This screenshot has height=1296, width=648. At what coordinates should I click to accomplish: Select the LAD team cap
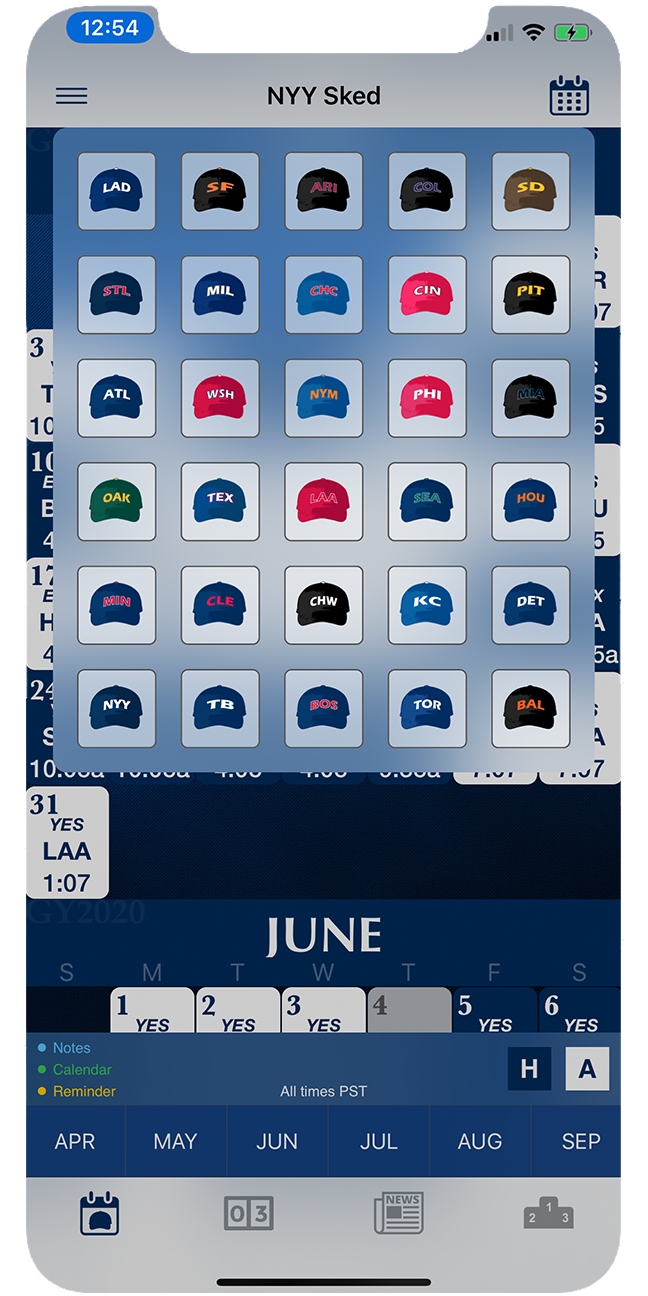[x=116, y=191]
